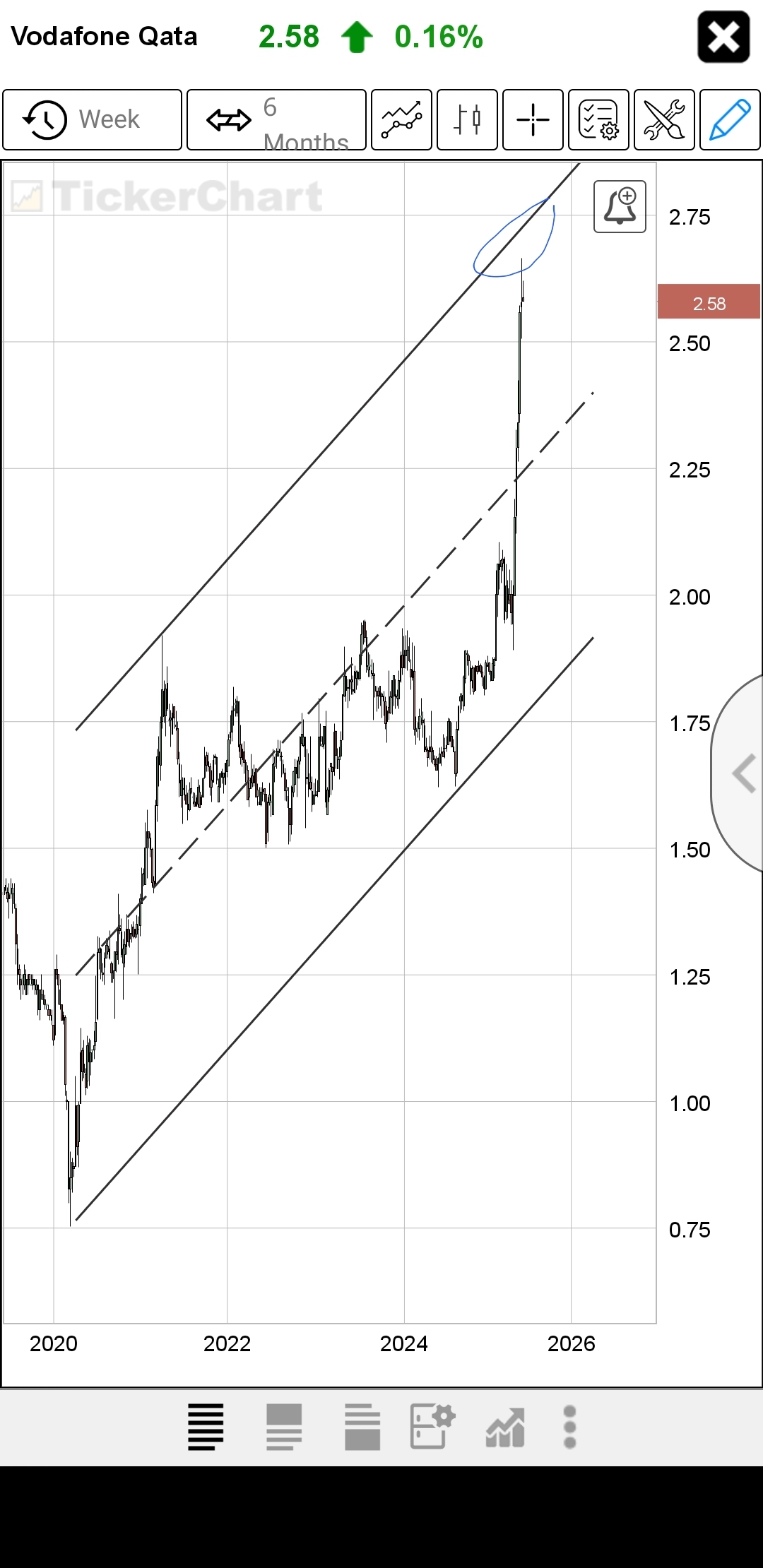The height and width of the screenshot is (1568, 763).
Task: Enable the crosshair cursor tool
Action: coord(533,119)
